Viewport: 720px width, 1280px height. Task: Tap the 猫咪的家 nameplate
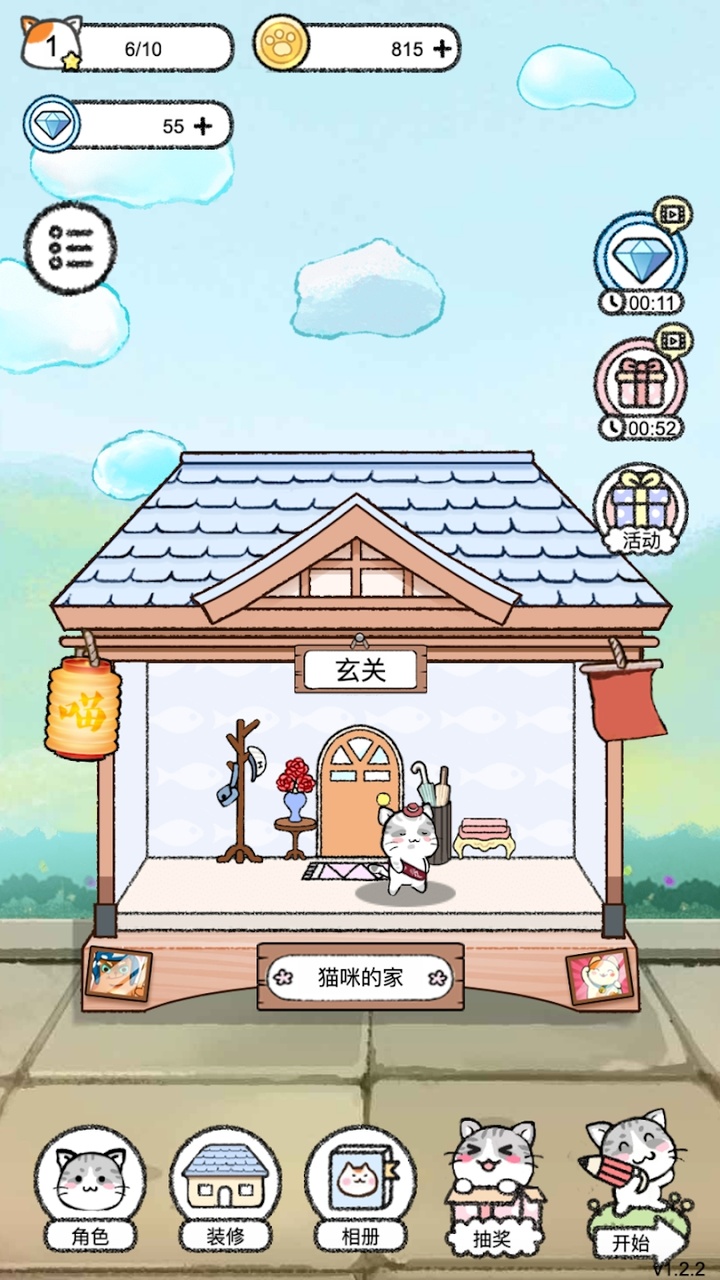360,976
